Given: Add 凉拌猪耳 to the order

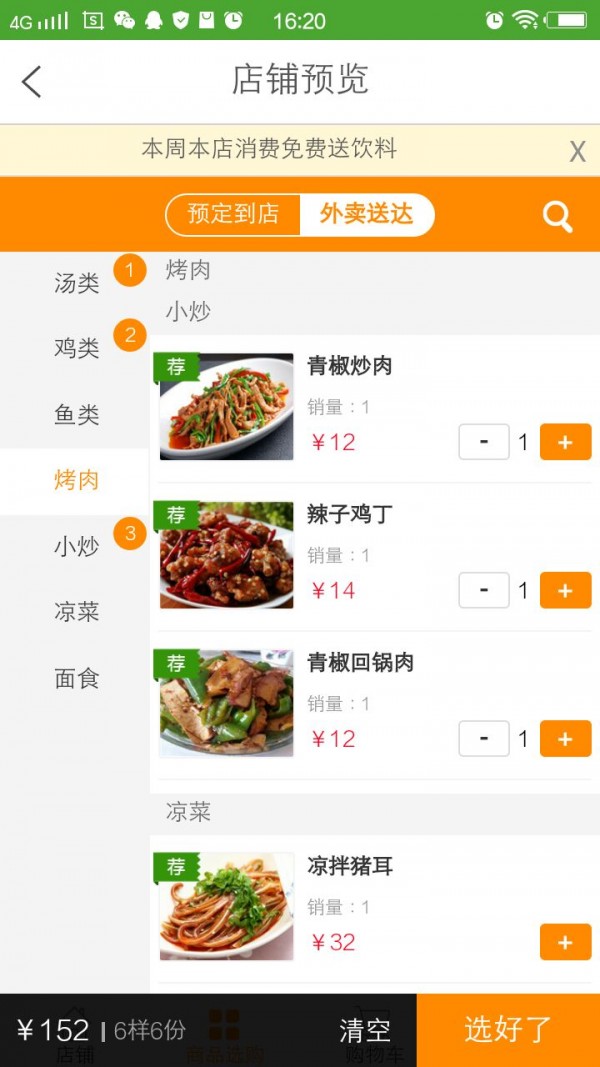Looking at the screenshot, I should click(565, 942).
